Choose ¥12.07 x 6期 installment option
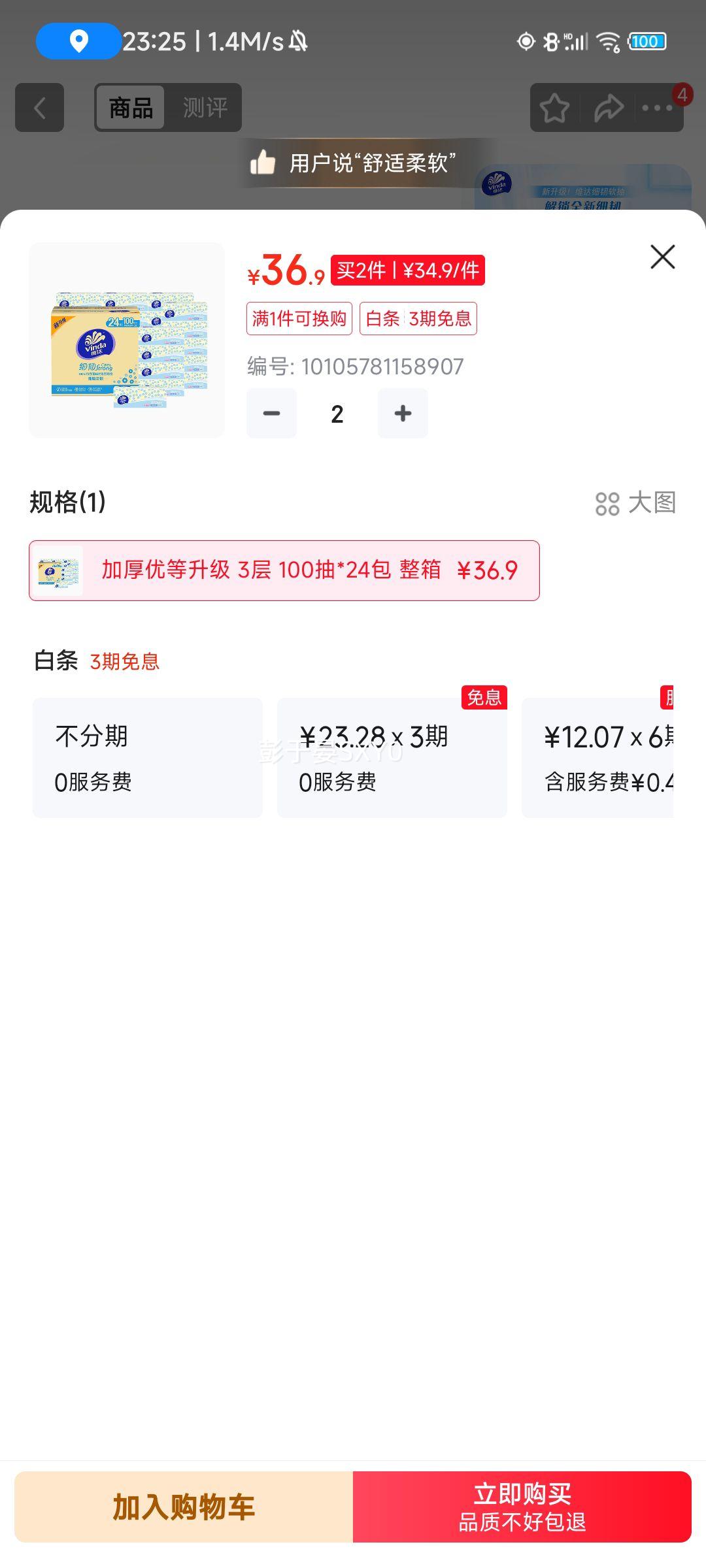Image resolution: width=706 pixels, height=1568 pixels. 598,757
